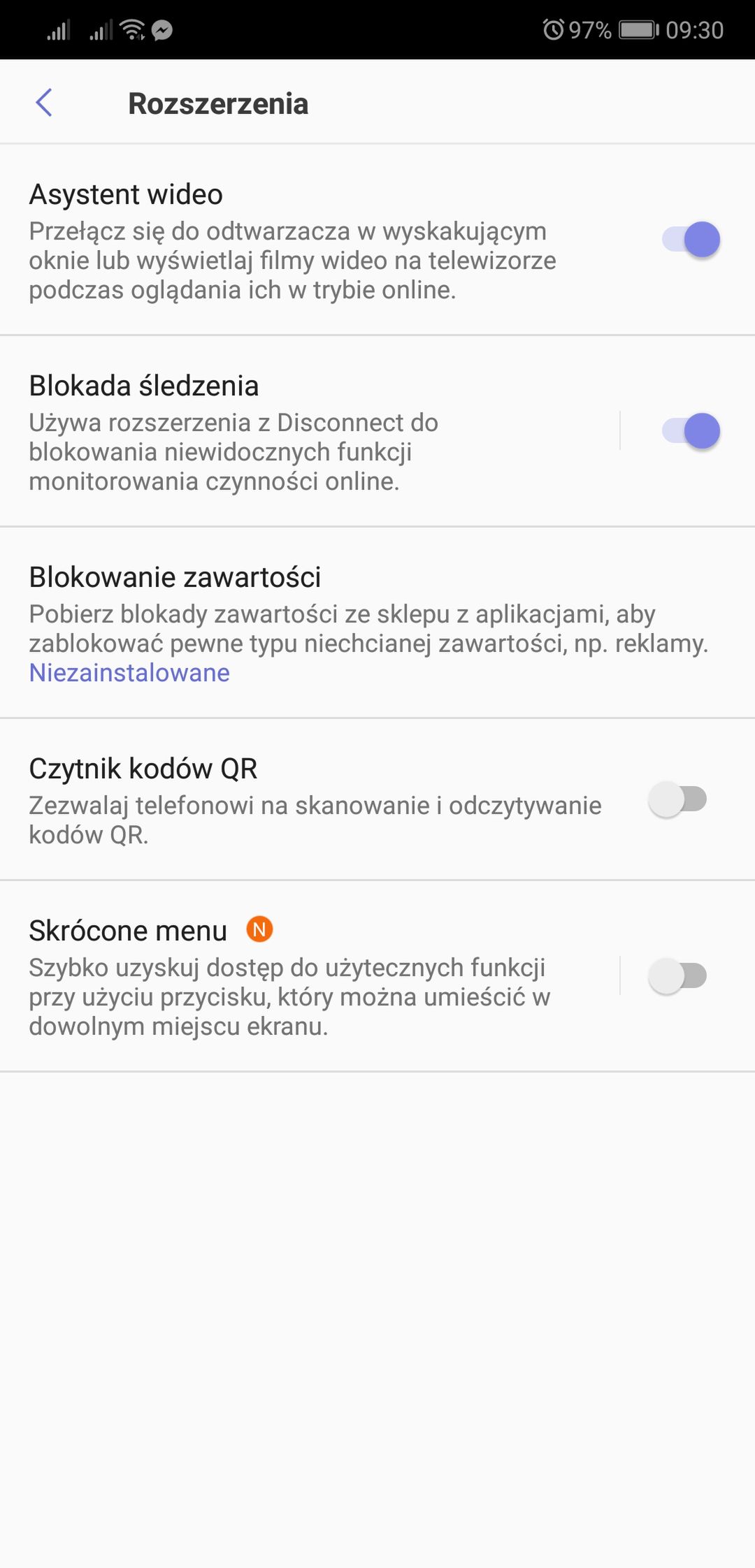Open Blokada śledzenia details
Viewport: 755px width, 1568px height.
[x=309, y=432]
